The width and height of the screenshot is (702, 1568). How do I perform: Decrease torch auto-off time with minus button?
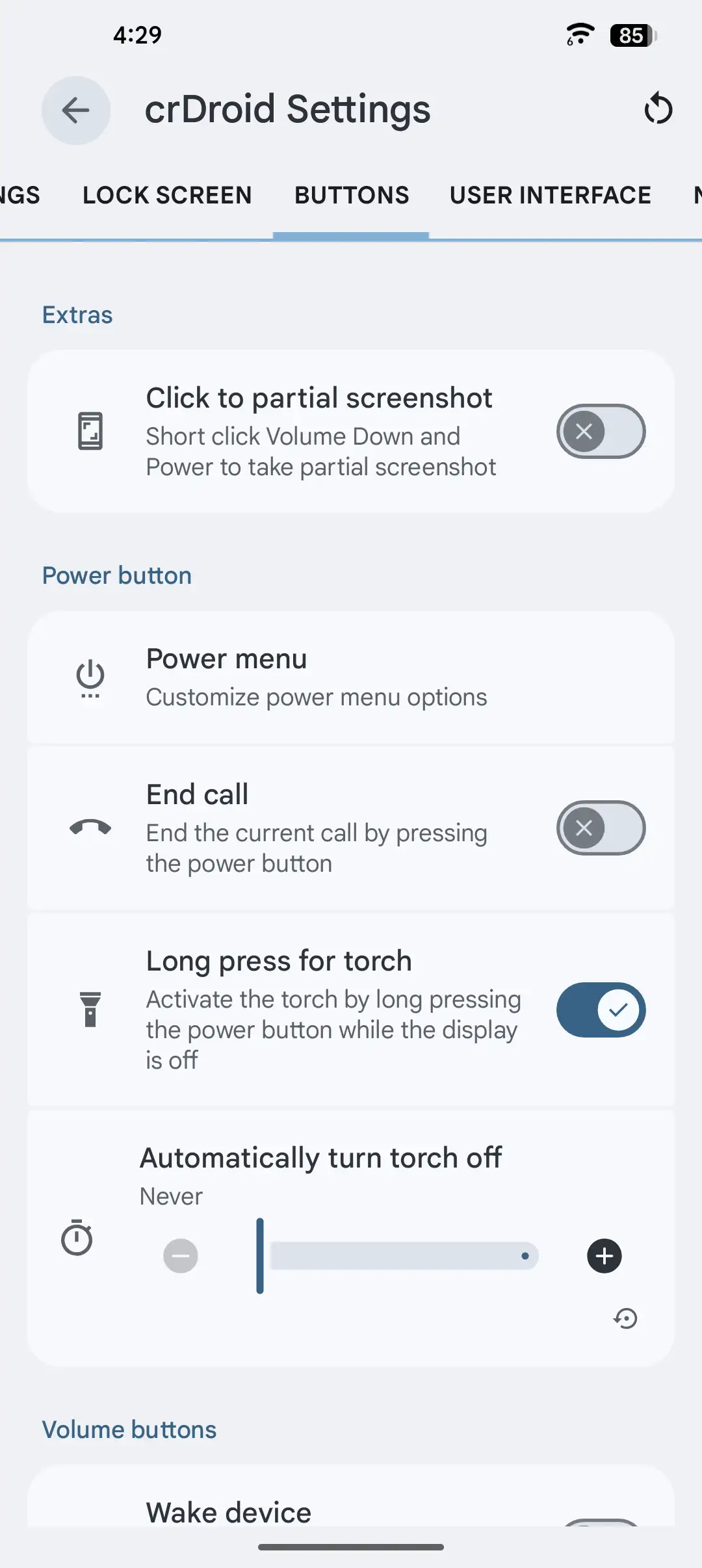pyautogui.click(x=181, y=1256)
